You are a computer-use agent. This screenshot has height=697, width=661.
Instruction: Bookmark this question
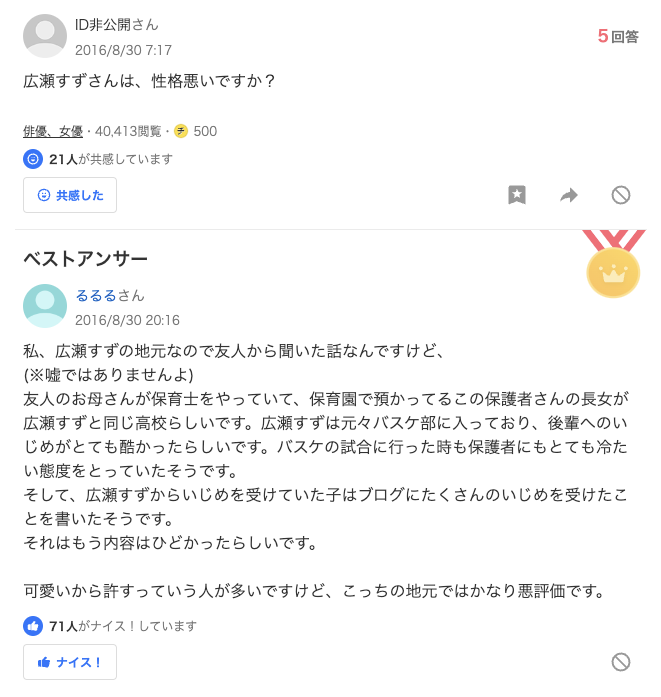point(517,195)
